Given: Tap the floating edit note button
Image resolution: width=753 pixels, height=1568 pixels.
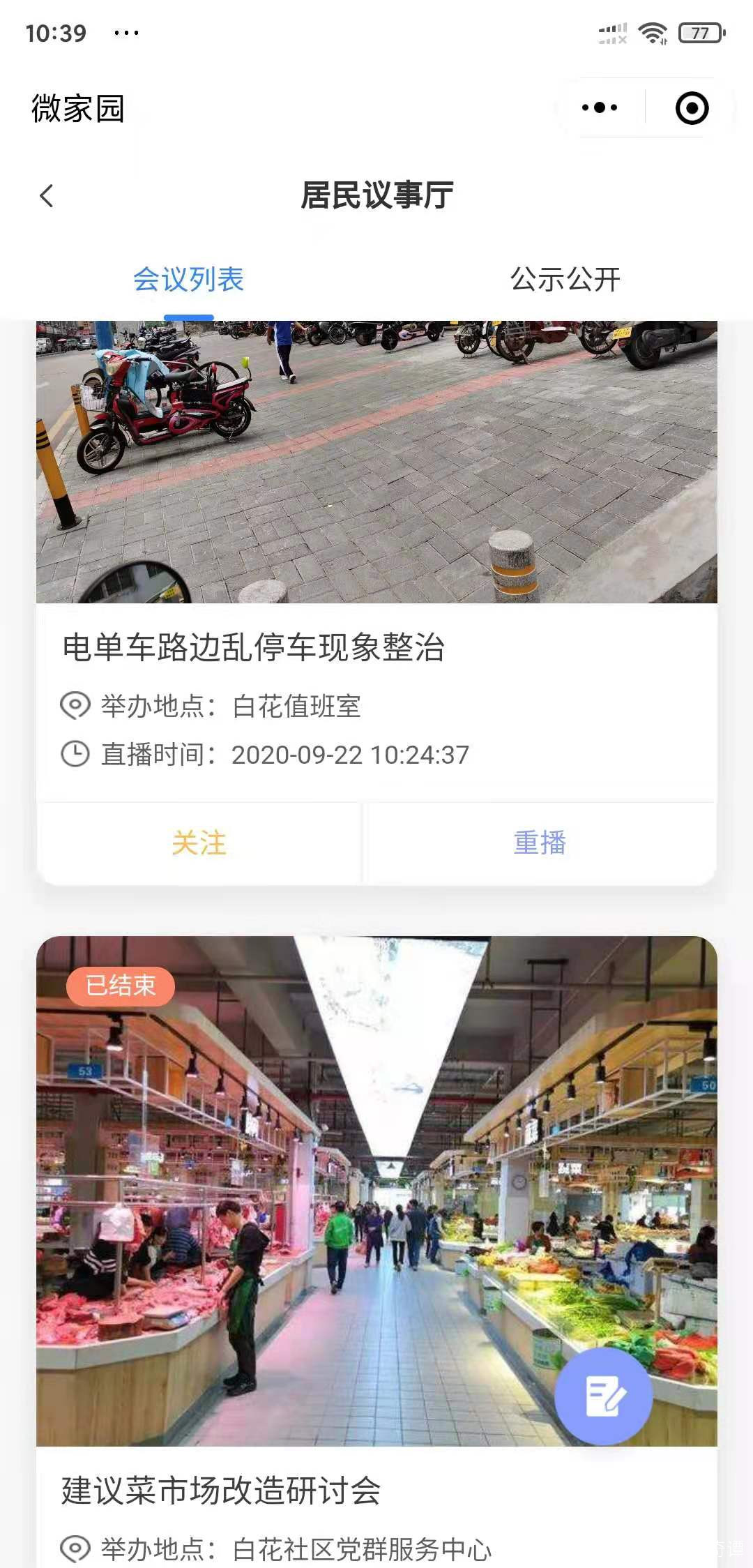Looking at the screenshot, I should 604,1396.
